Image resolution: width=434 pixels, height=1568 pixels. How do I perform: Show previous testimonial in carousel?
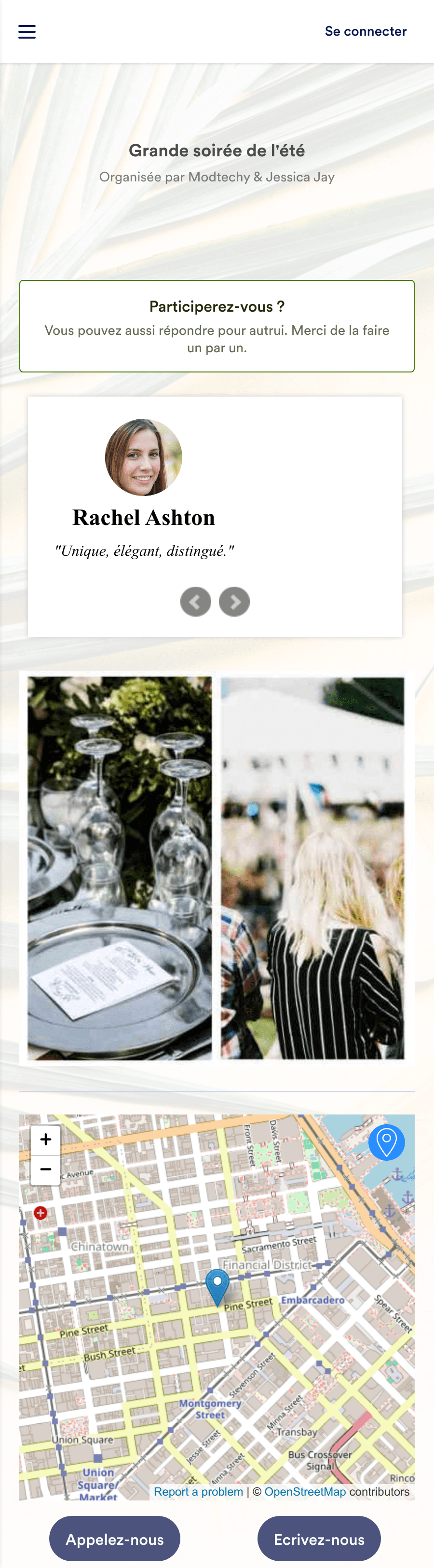[x=195, y=602]
